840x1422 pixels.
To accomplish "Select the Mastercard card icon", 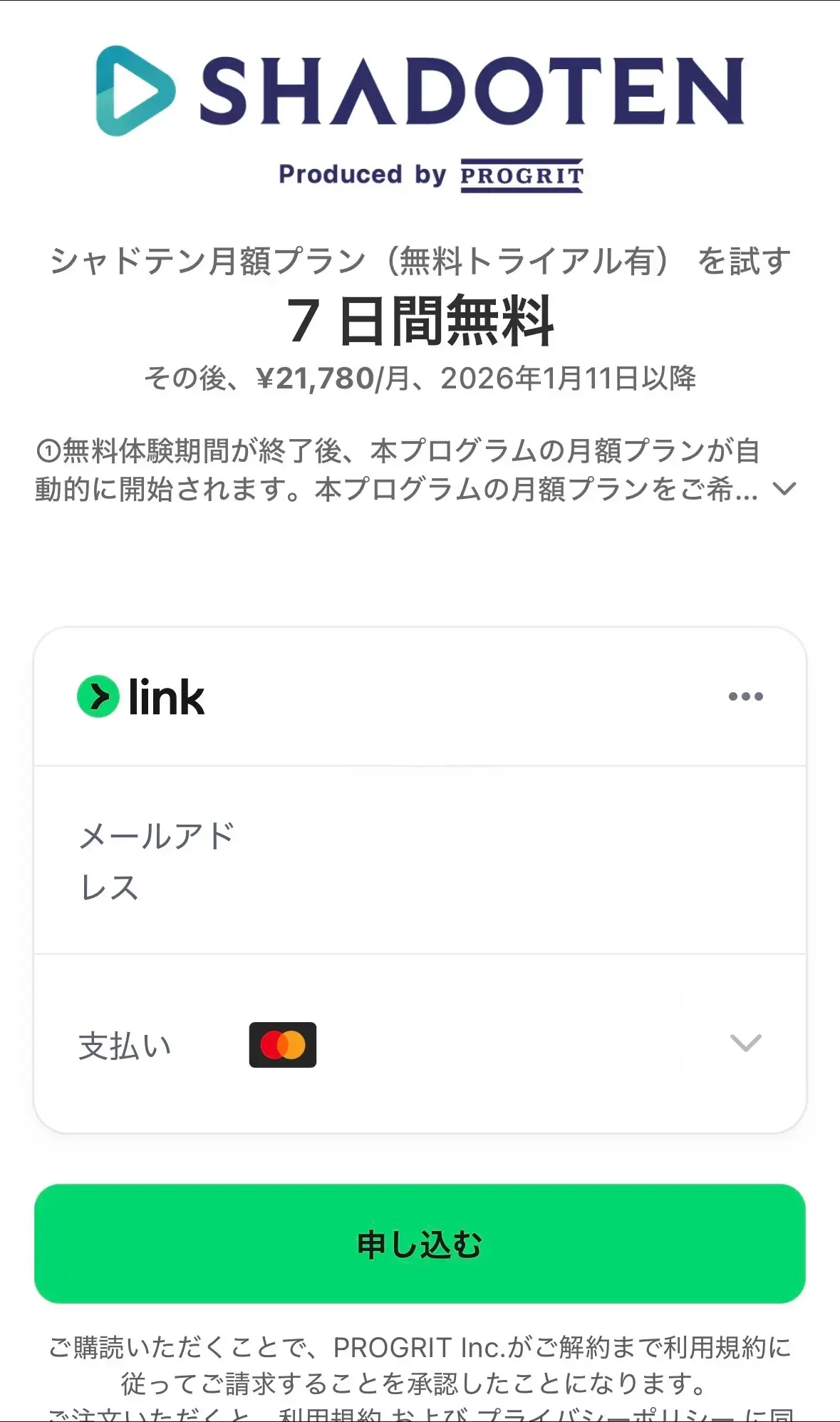I will coord(284,1046).
